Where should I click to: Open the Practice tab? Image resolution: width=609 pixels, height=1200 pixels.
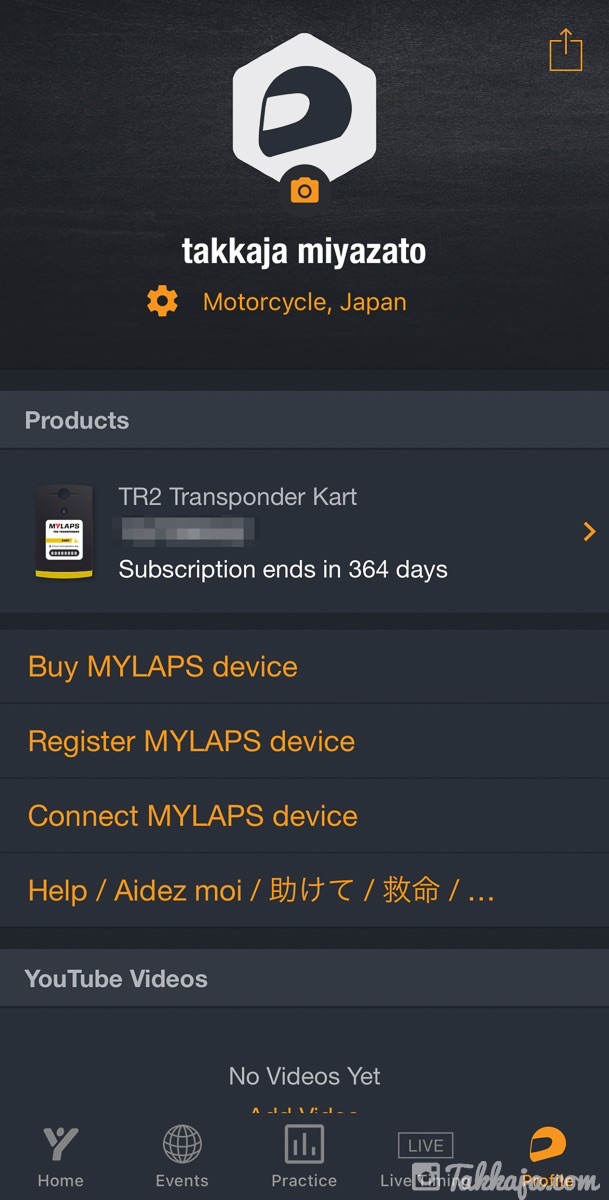click(x=304, y=1157)
